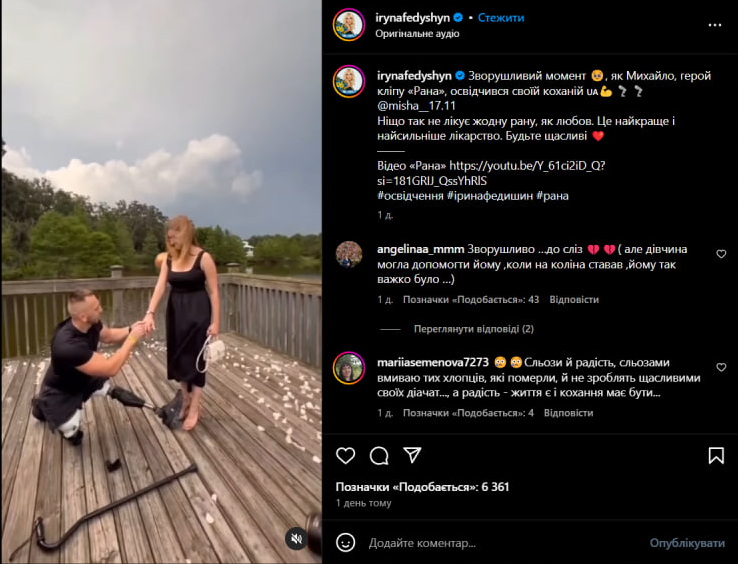Unmute the video sound
Image resolution: width=738 pixels, height=564 pixels.
tap(296, 538)
